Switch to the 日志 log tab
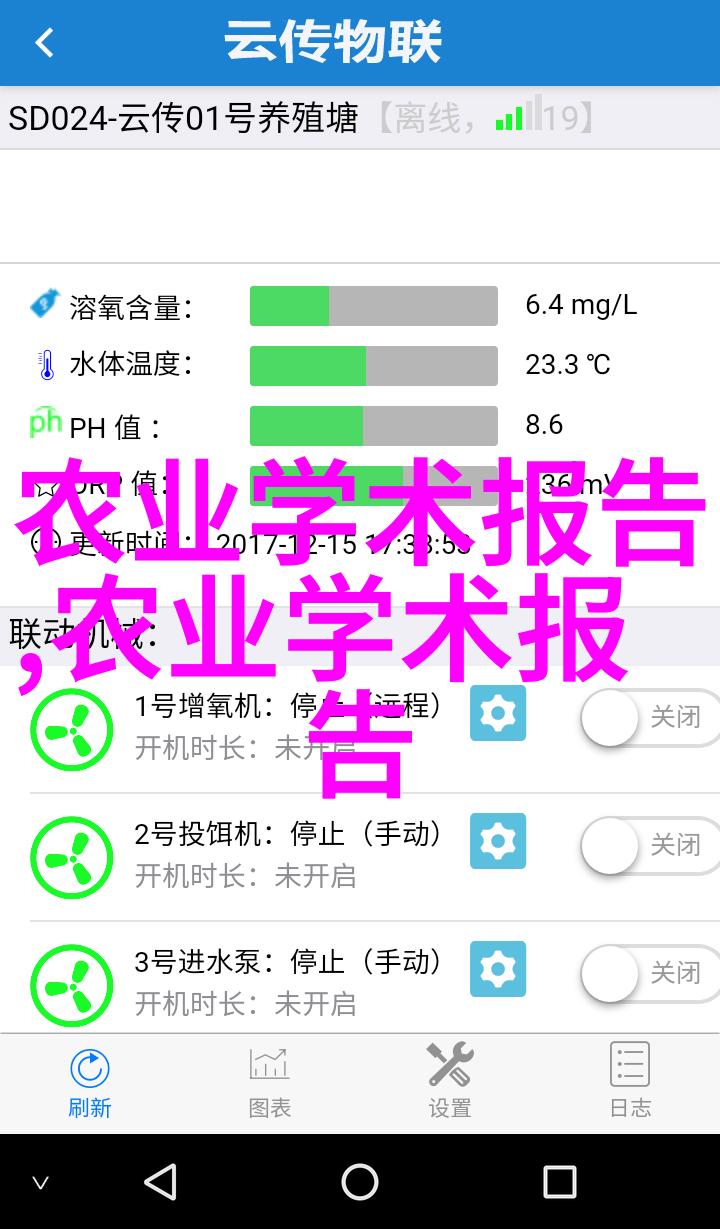 click(x=630, y=1081)
